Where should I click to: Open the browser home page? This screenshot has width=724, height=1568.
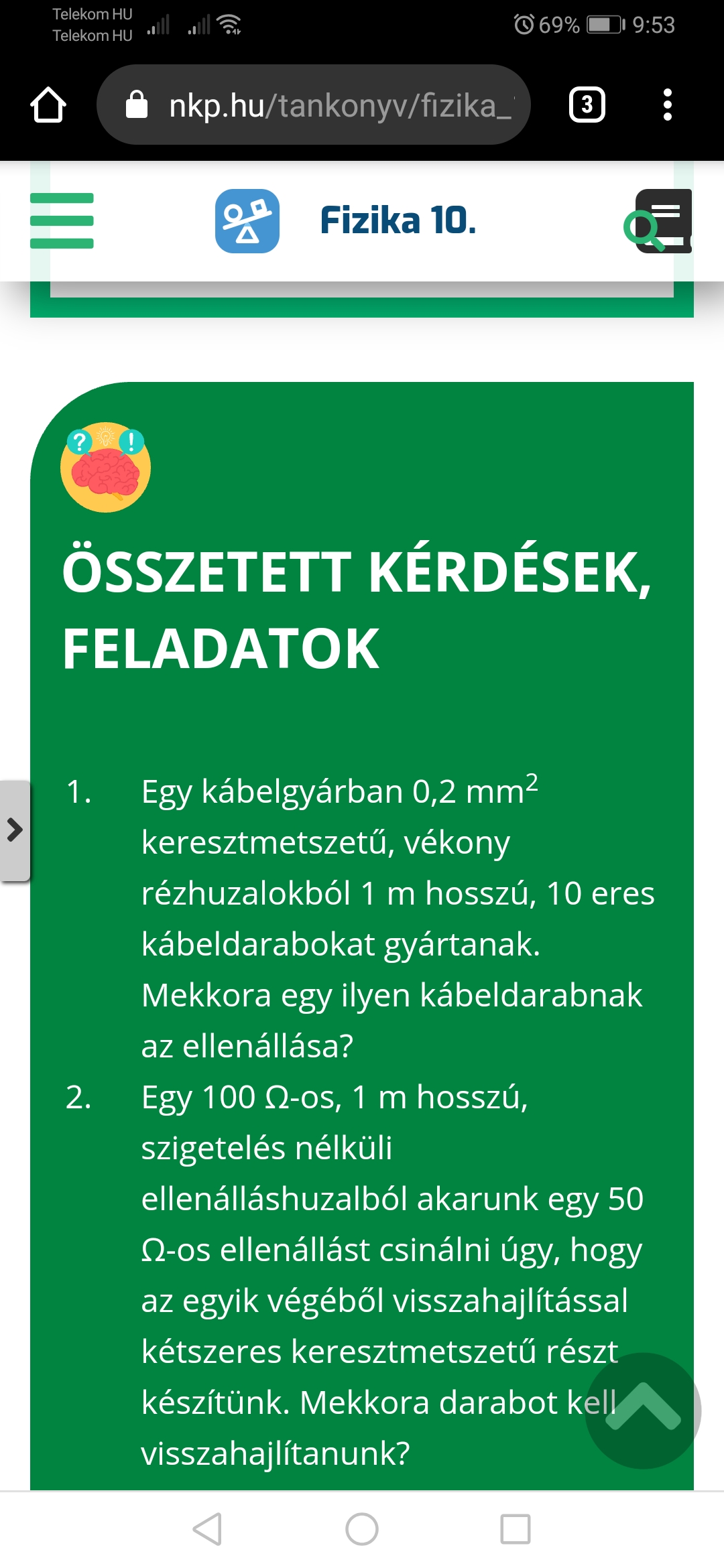click(48, 105)
